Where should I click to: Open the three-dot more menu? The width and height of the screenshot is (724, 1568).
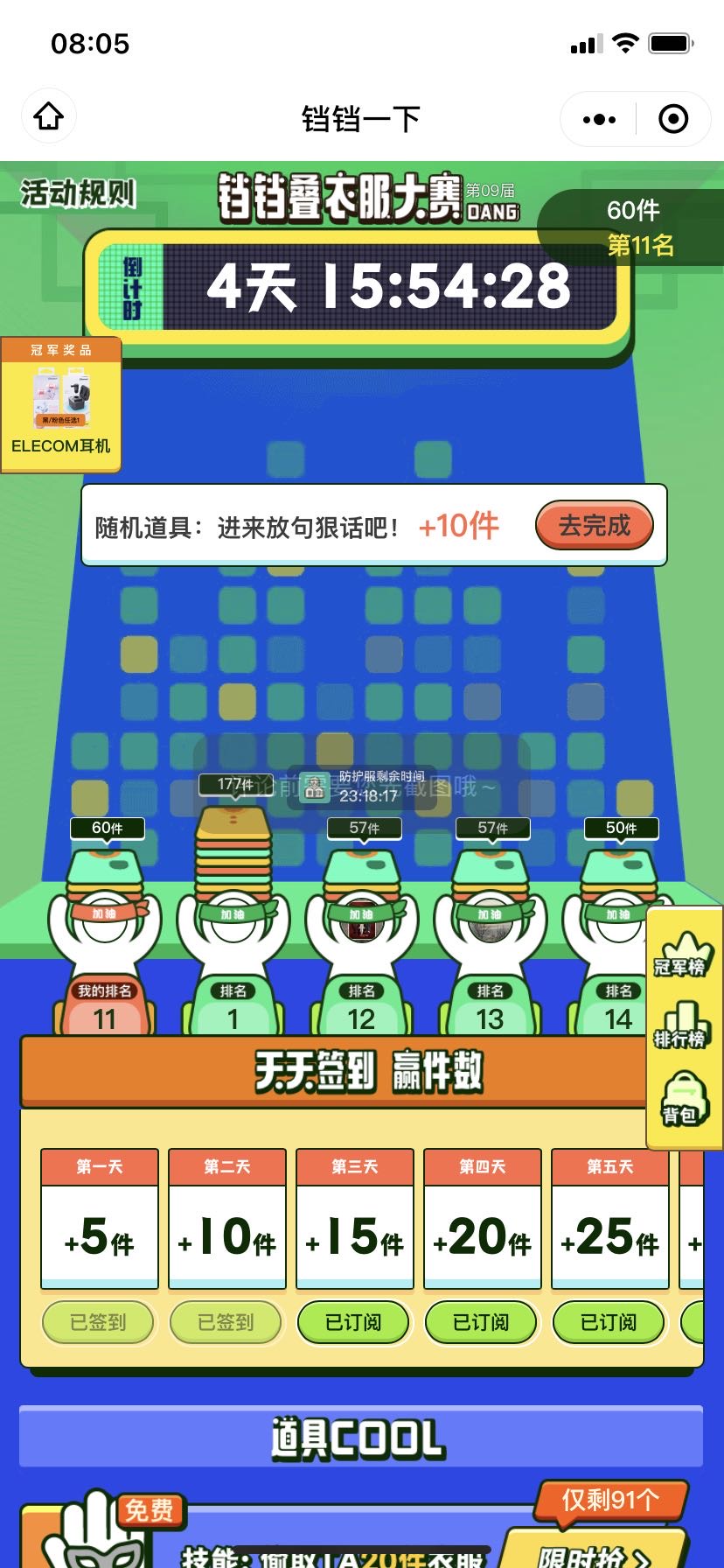(599, 119)
